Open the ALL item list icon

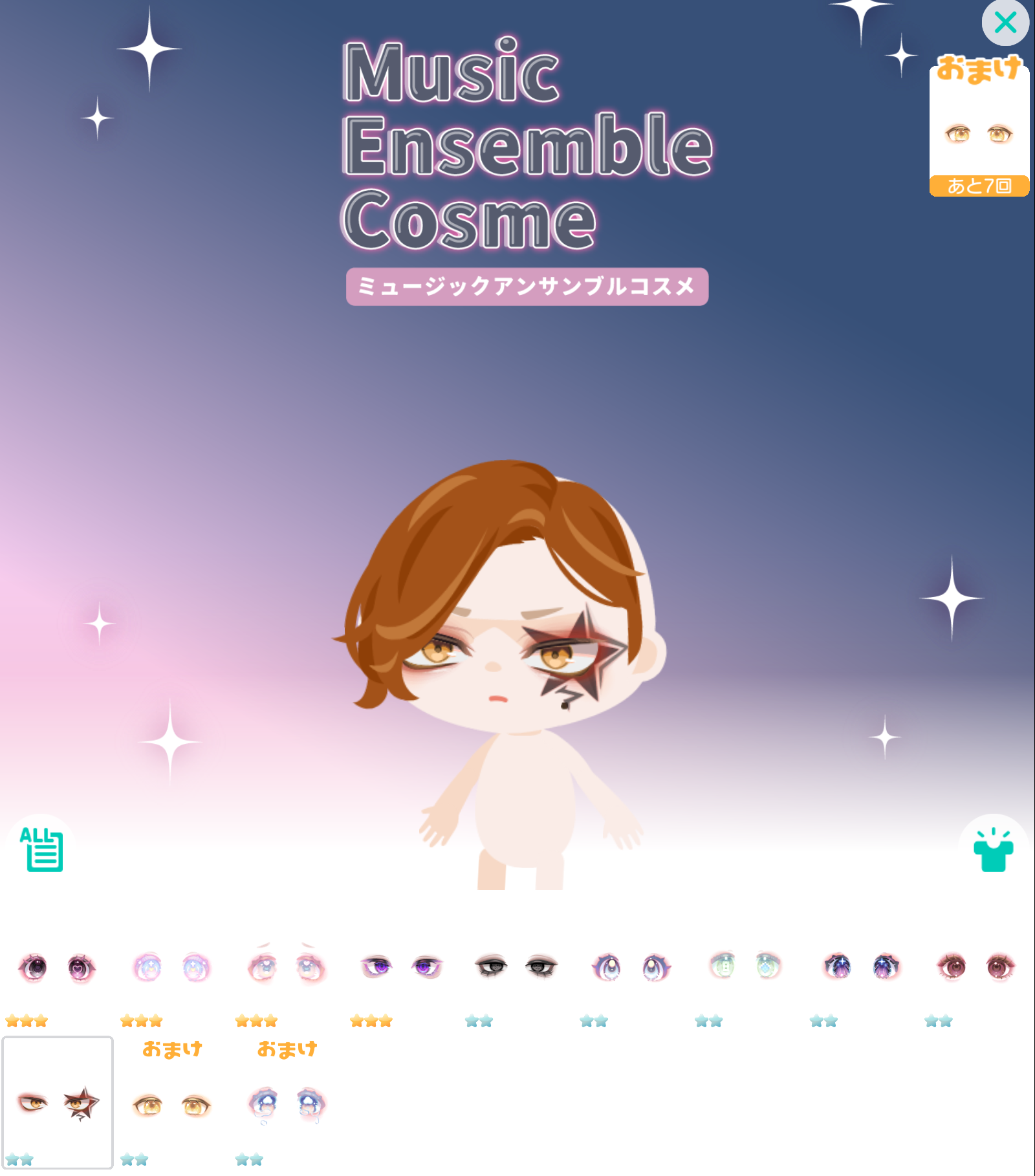click(42, 849)
